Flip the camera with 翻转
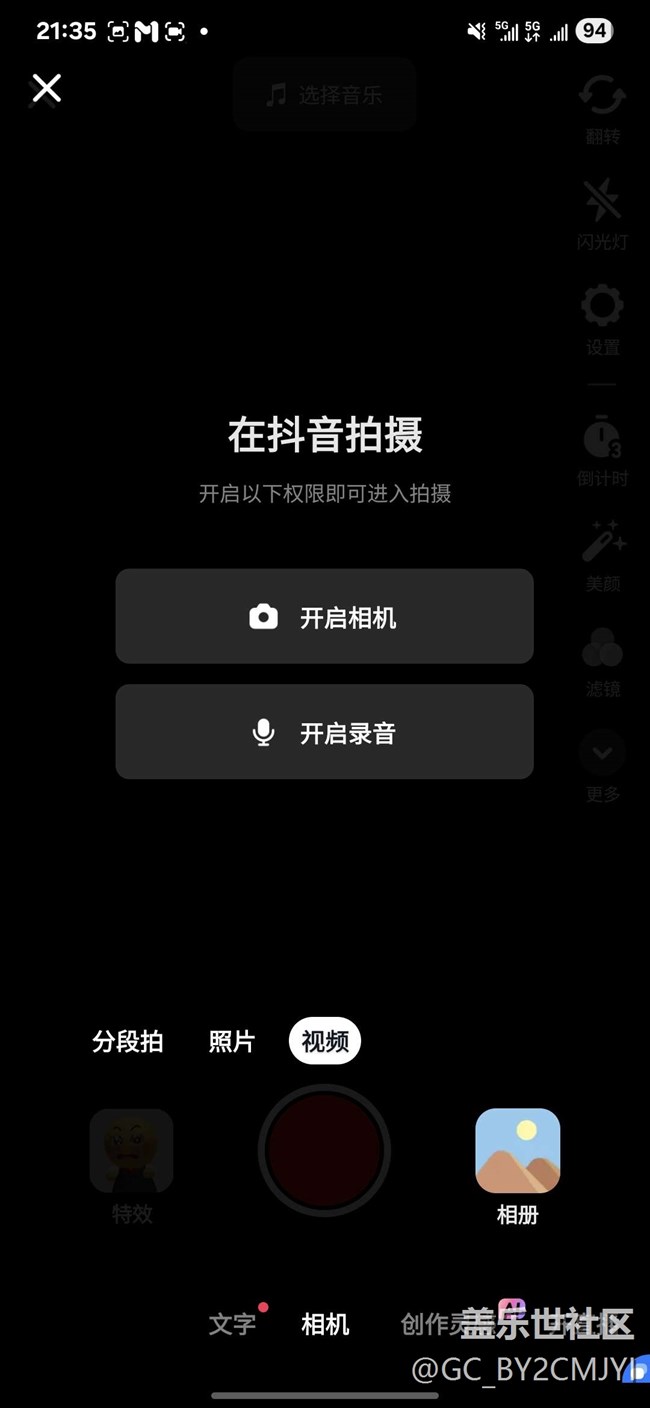 (602, 109)
